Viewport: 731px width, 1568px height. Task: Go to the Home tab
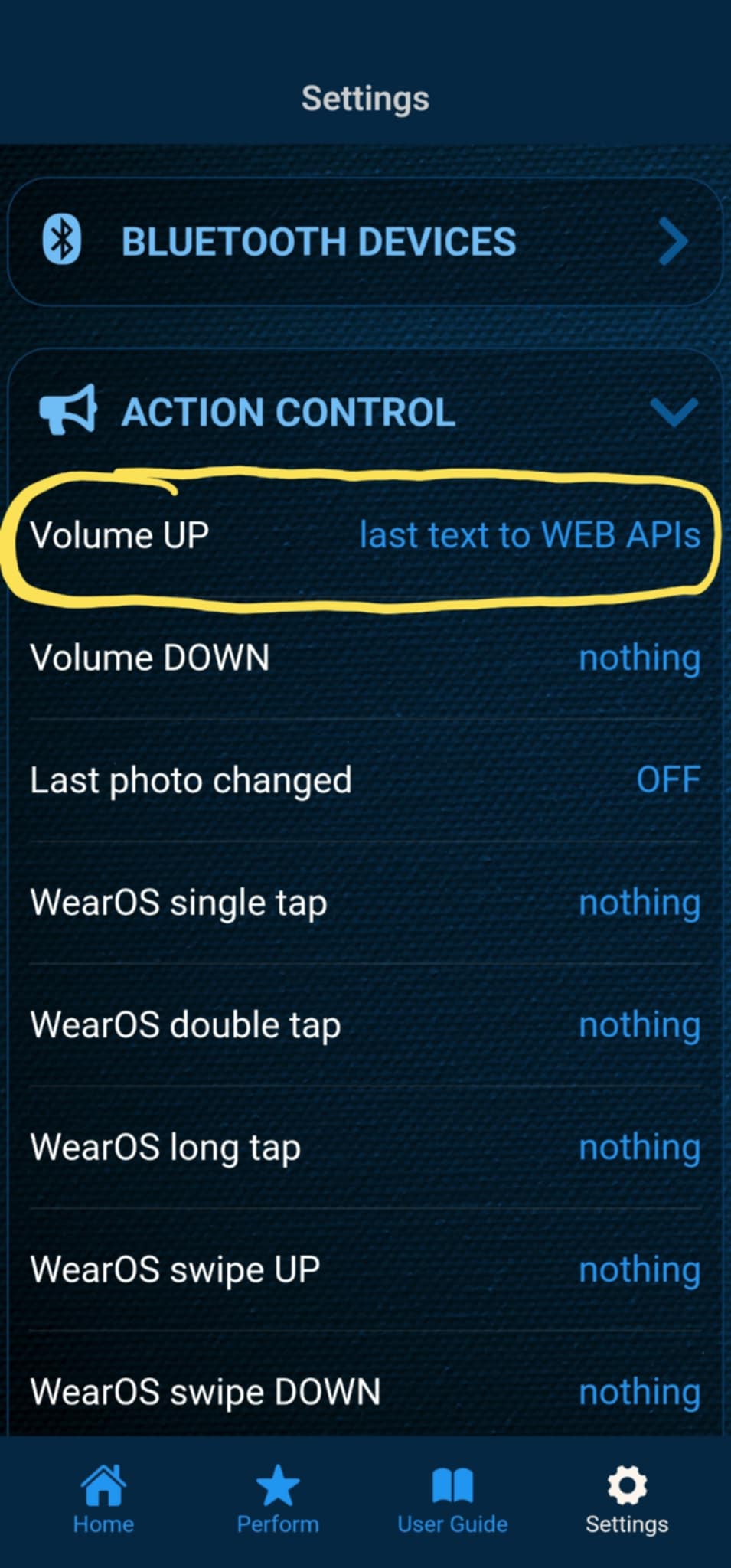(x=103, y=1501)
